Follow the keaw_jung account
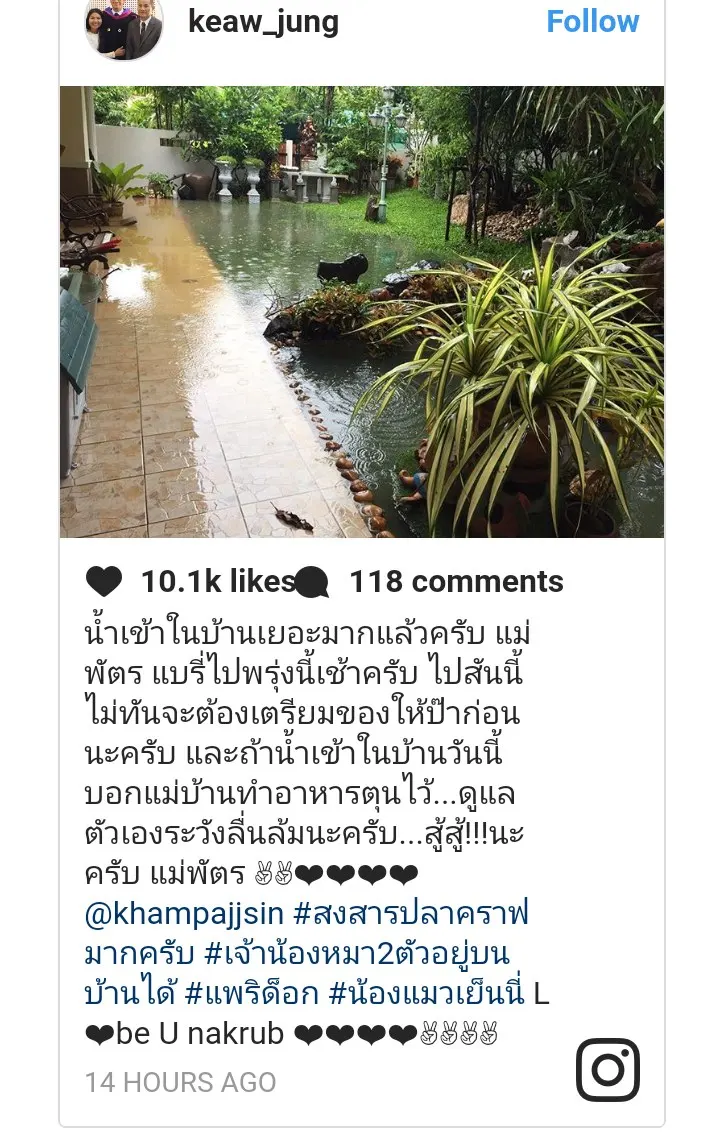Screen dimensions: 719x1132 592,22
